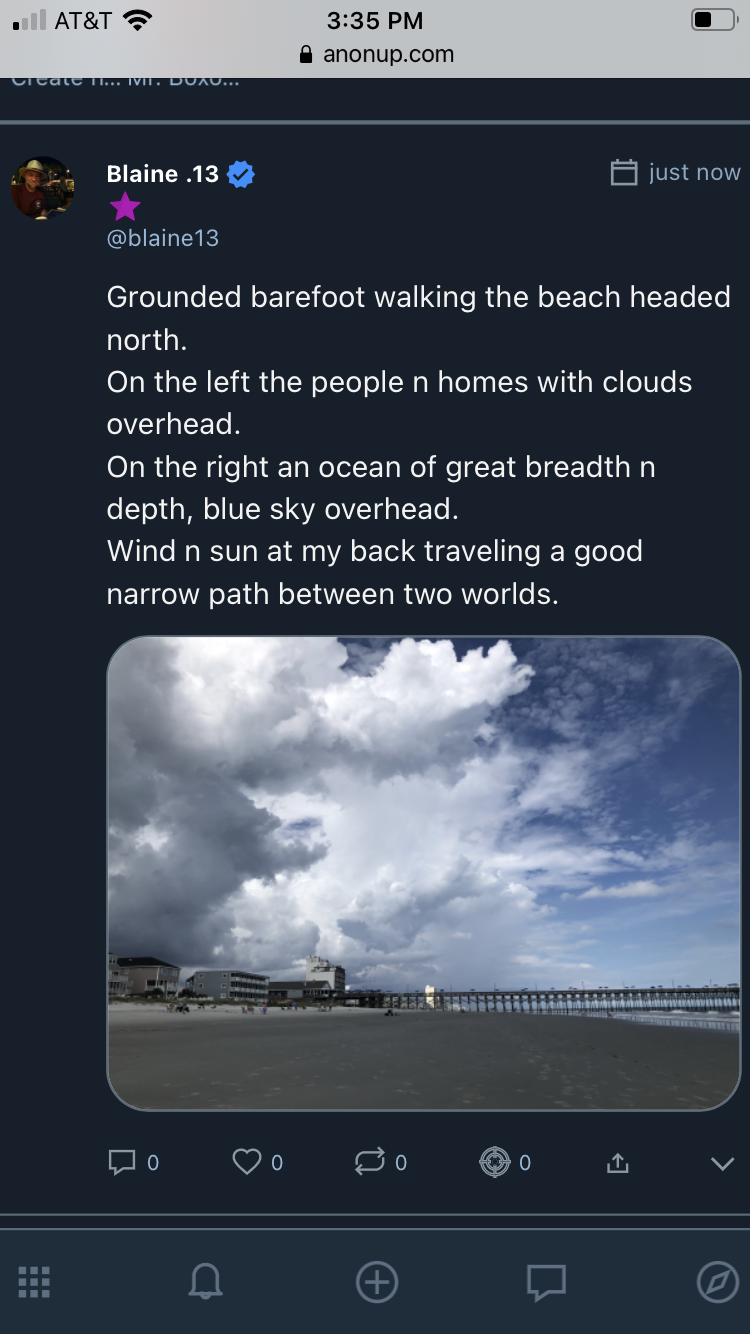Open messages from the bottom bar
The image size is (750, 1334).
pyautogui.click(x=546, y=1282)
